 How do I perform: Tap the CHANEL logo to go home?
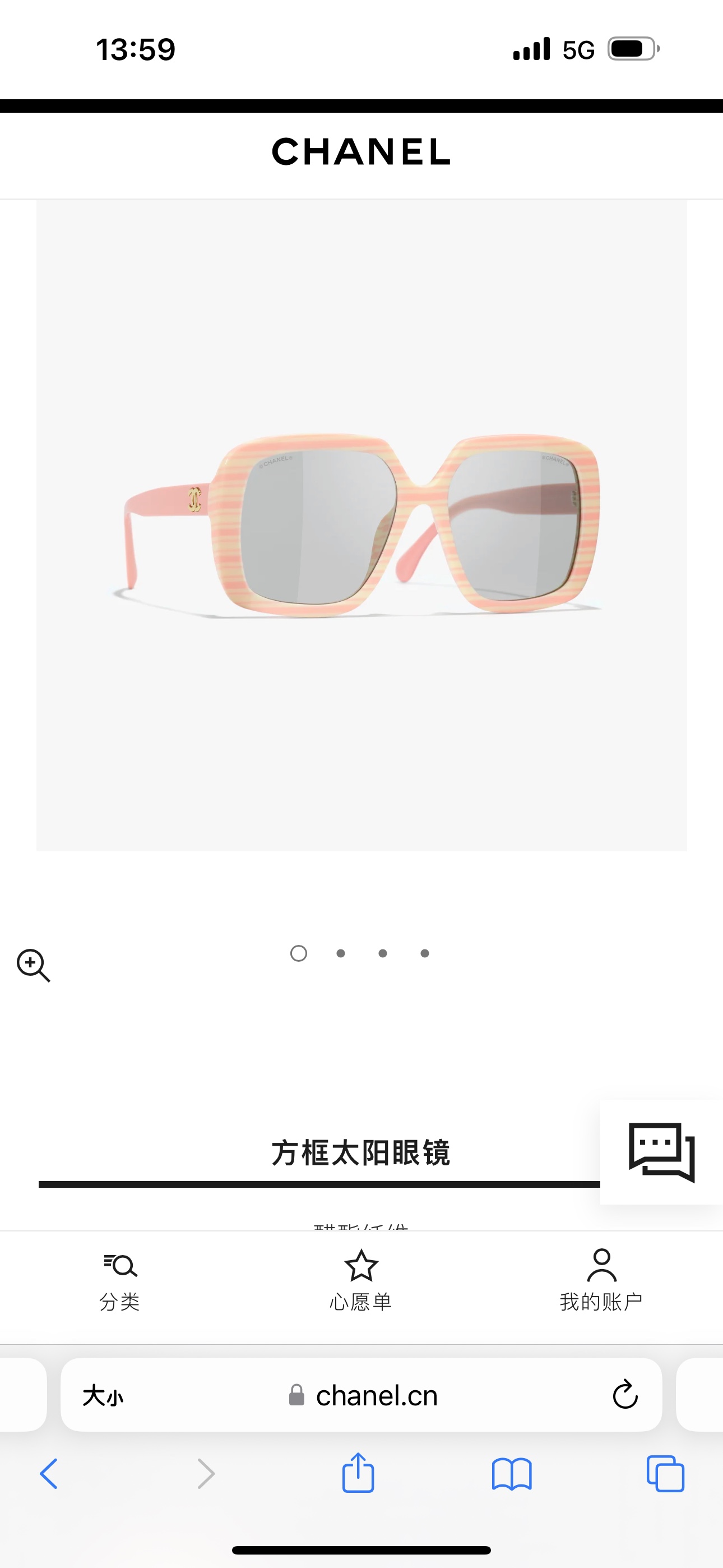(361, 151)
